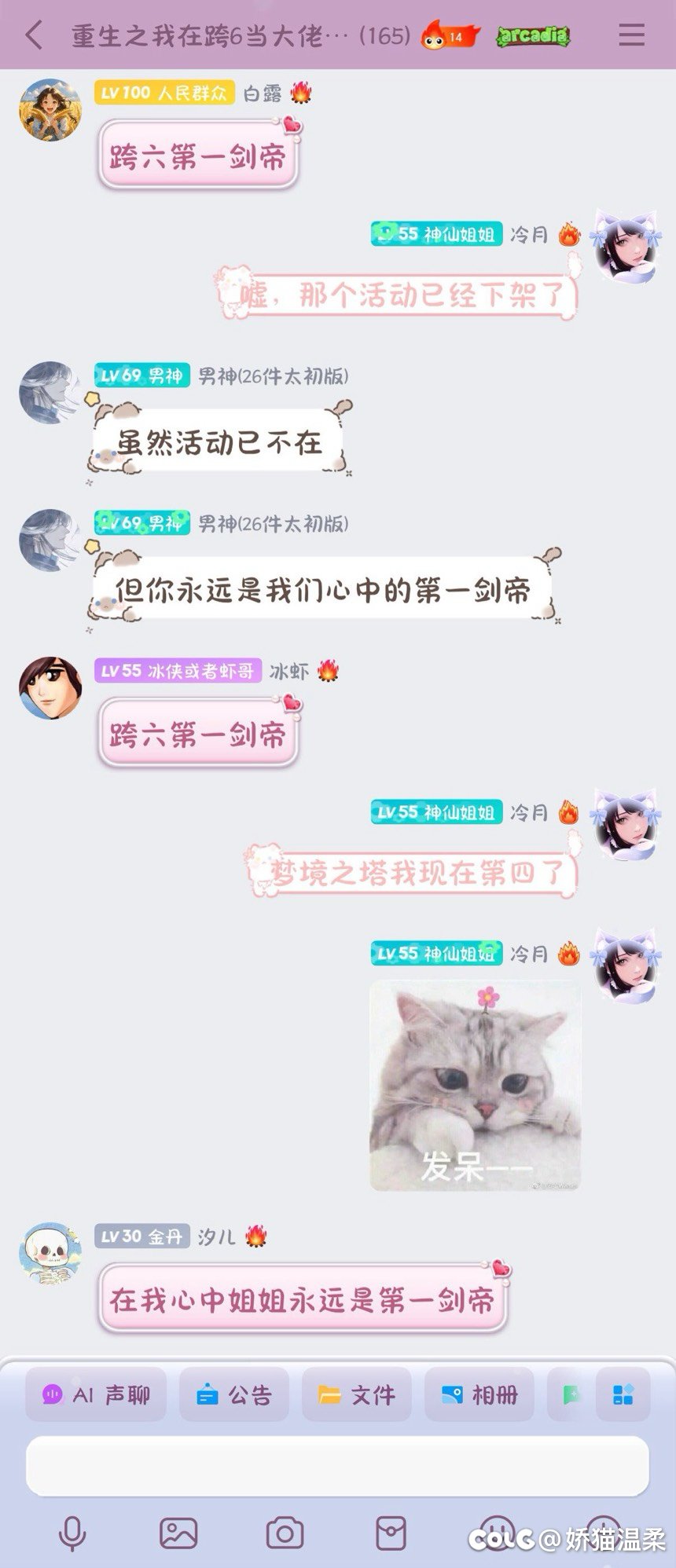Open the photo gallery picker
Viewport: 676px width, 1568px height.
(x=178, y=1533)
